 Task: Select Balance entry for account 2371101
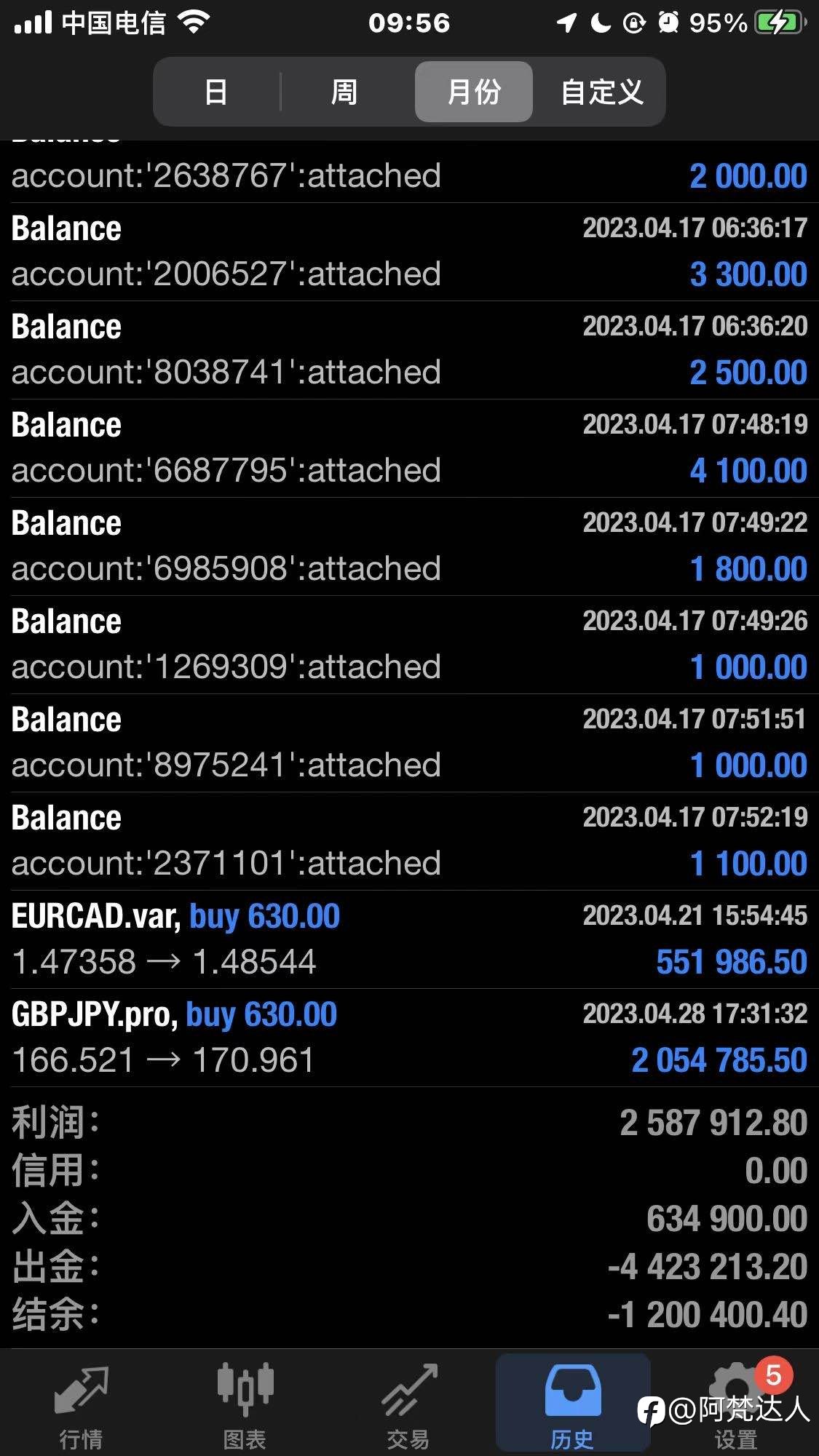click(409, 841)
